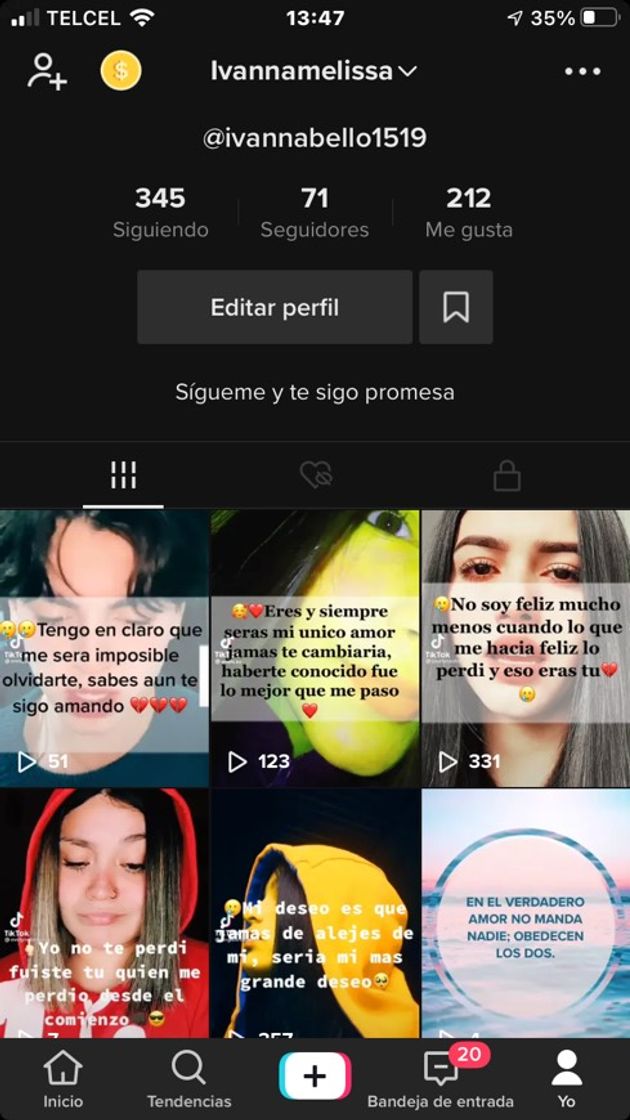Open the 'En el verdadero amor' video
Viewport: 630px width, 1120px height.
[526, 912]
